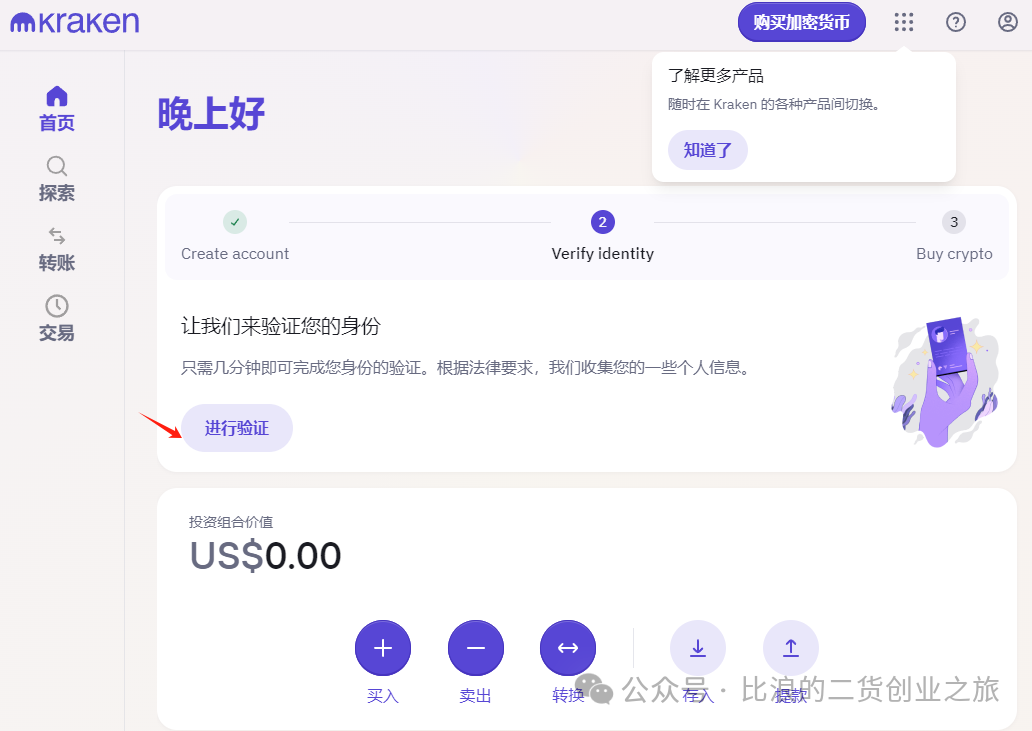The height and width of the screenshot is (731, 1032).
Task: Open the 转账 section
Action: [57, 249]
